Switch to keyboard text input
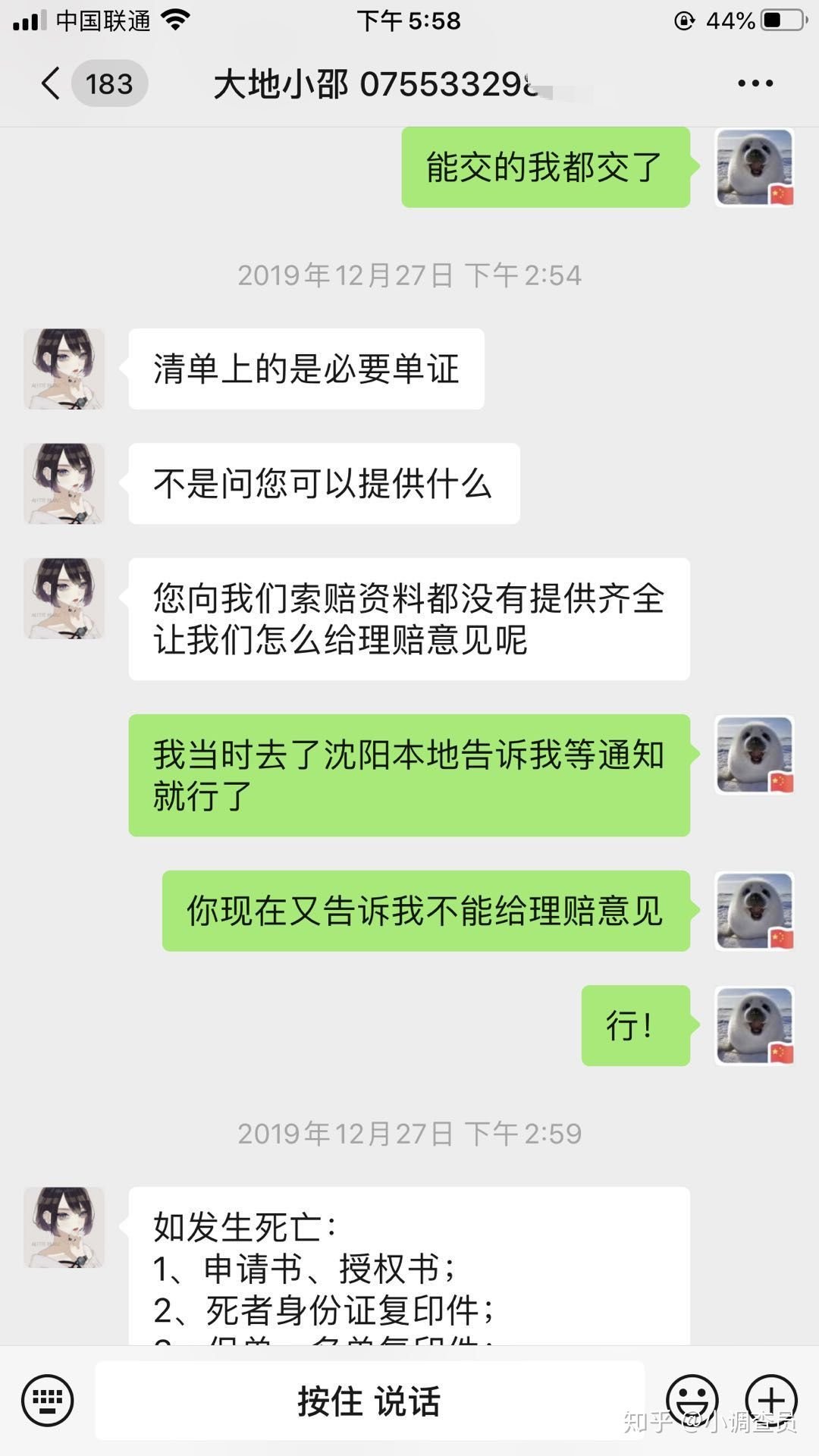Viewport: 819px width, 1456px height. click(x=48, y=1401)
